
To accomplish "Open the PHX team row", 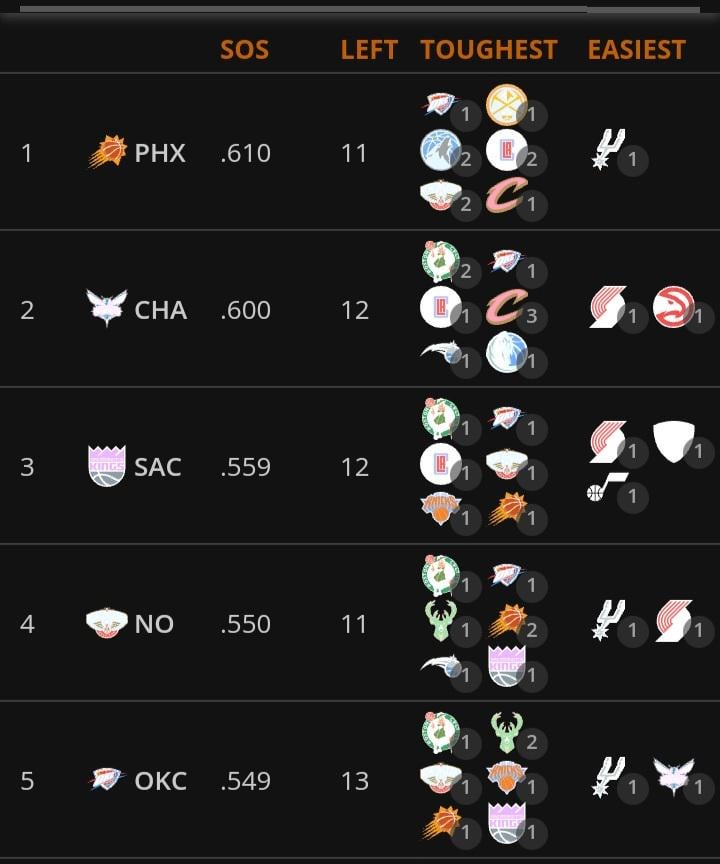I will [159, 153].
